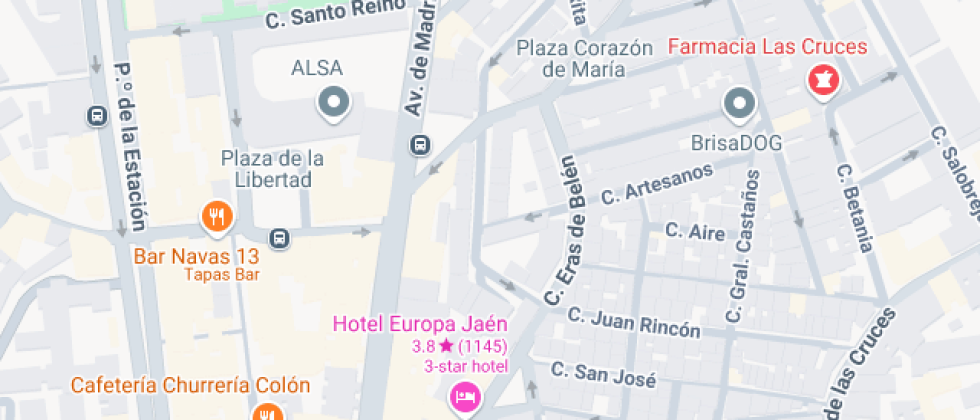Select the BrisaDOG map marker
Image resolution: width=980 pixels, height=420 pixels.
(739, 103)
